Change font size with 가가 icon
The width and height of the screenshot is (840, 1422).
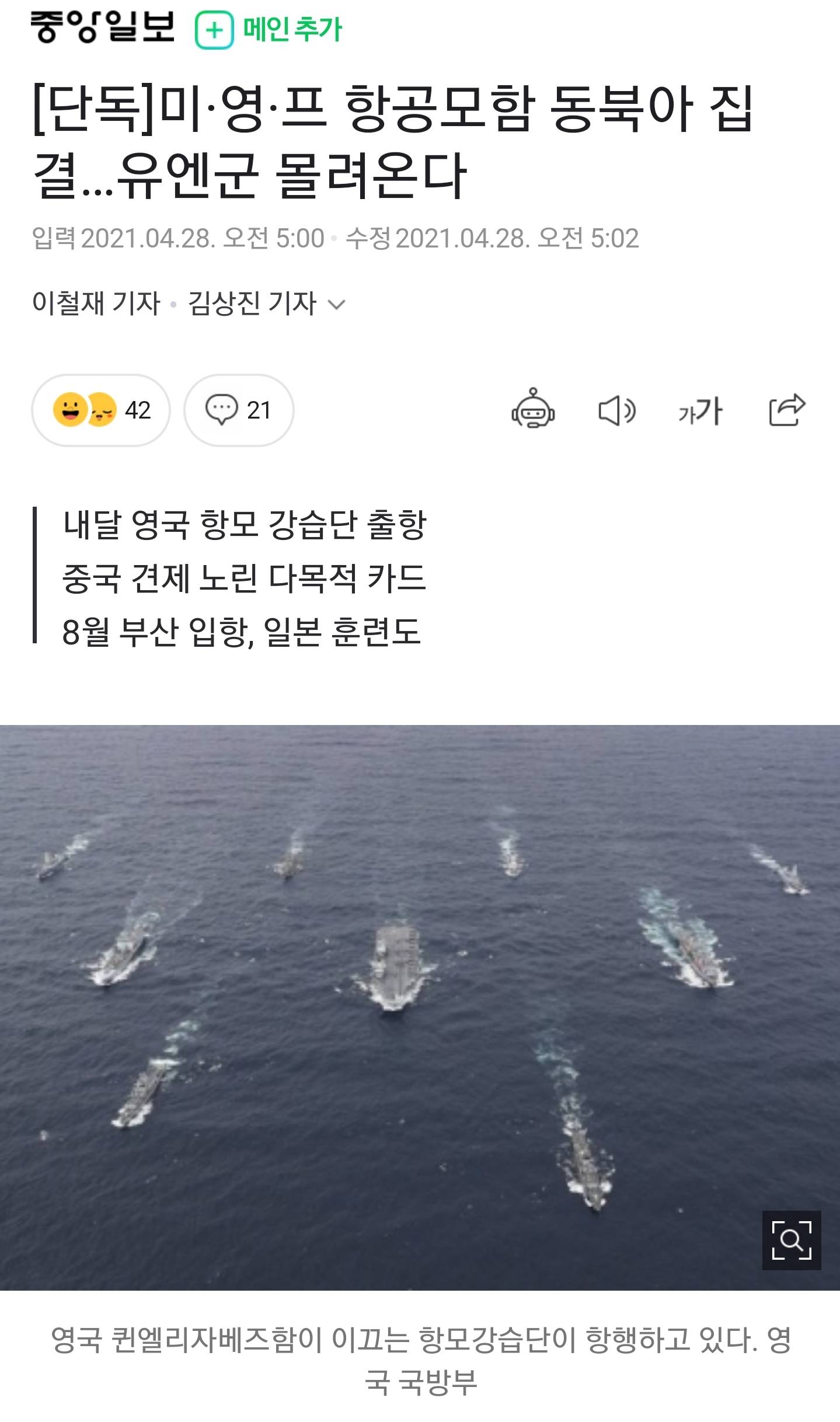[x=700, y=410]
